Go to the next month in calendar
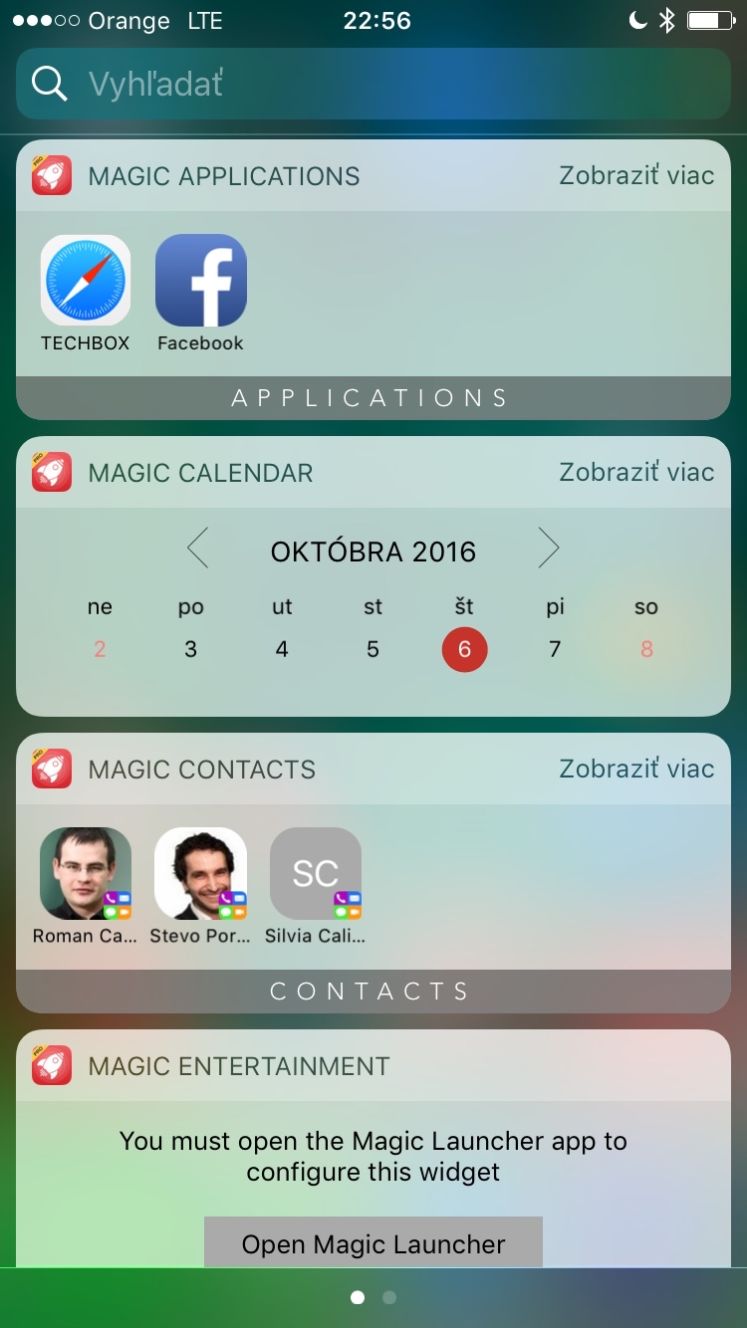The width and height of the screenshot is (747, 1328). point(548,549)
